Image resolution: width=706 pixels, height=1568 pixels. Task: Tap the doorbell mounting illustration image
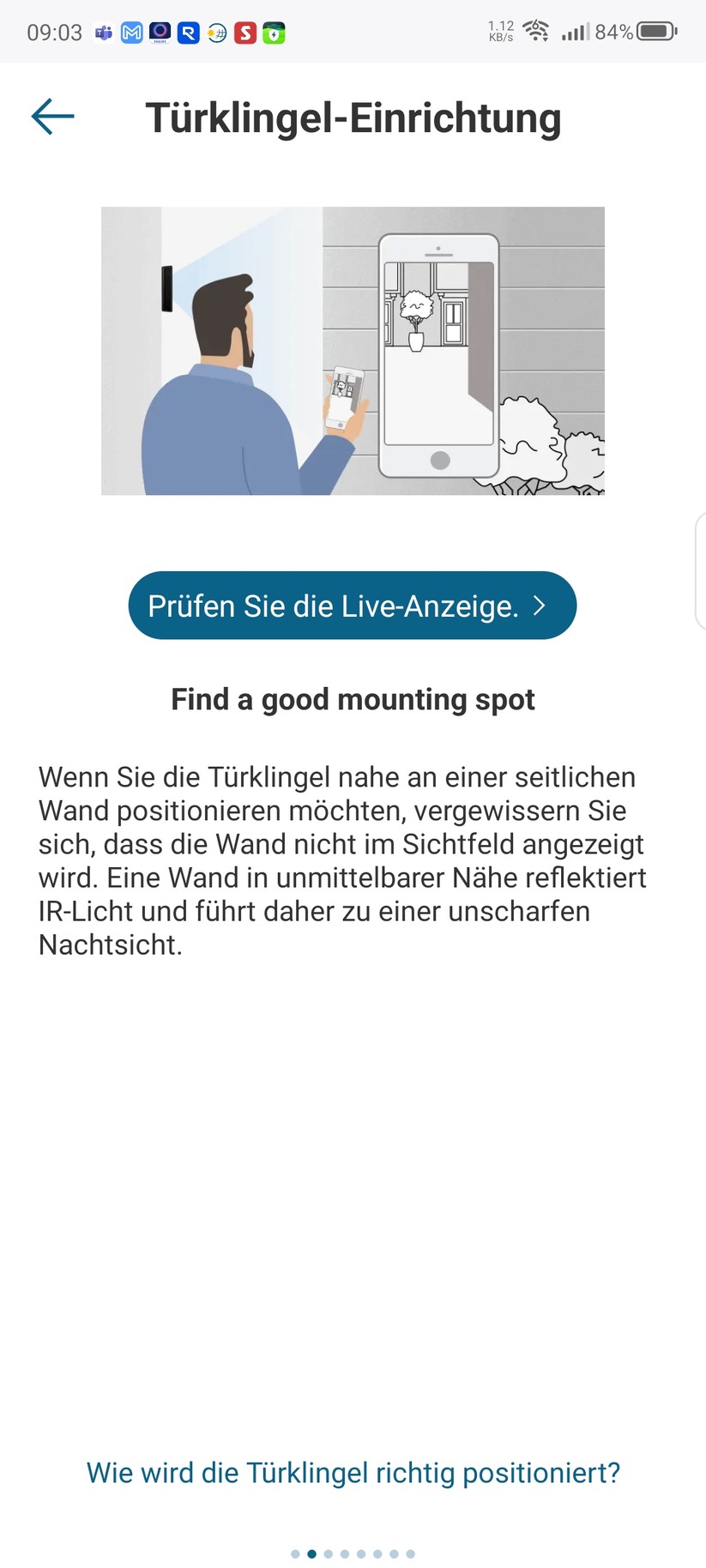pyautogui.click(x=353, y=350)
